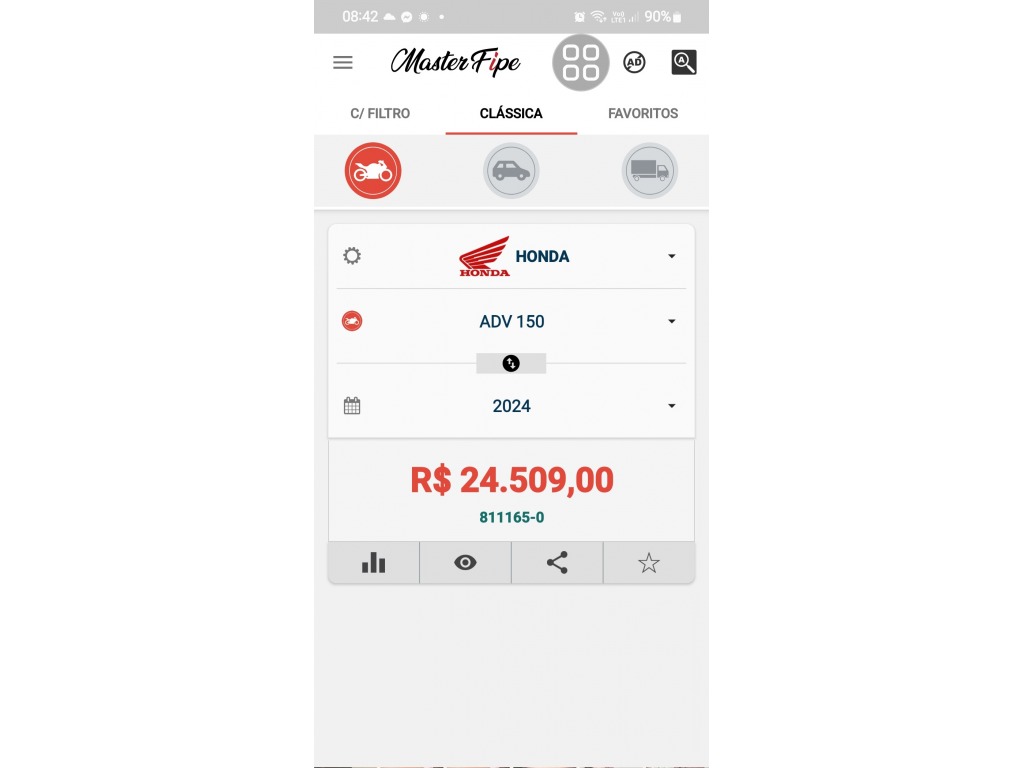Image resolution: width=1024 pixels, height=768 pixels.
Task: Switch to the FAVORITOS tab
Action: click(x=643, y=113)
